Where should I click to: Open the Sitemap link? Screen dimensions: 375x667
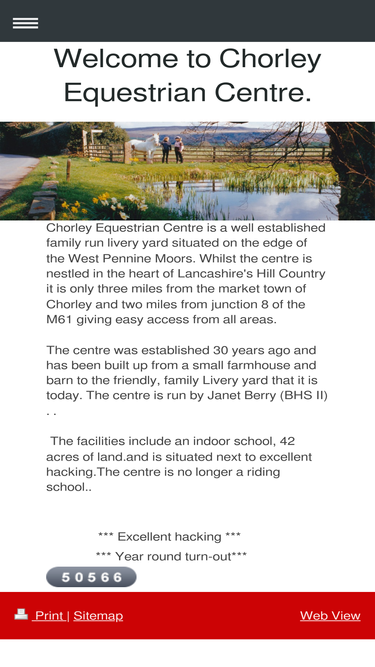coord(98,616)
